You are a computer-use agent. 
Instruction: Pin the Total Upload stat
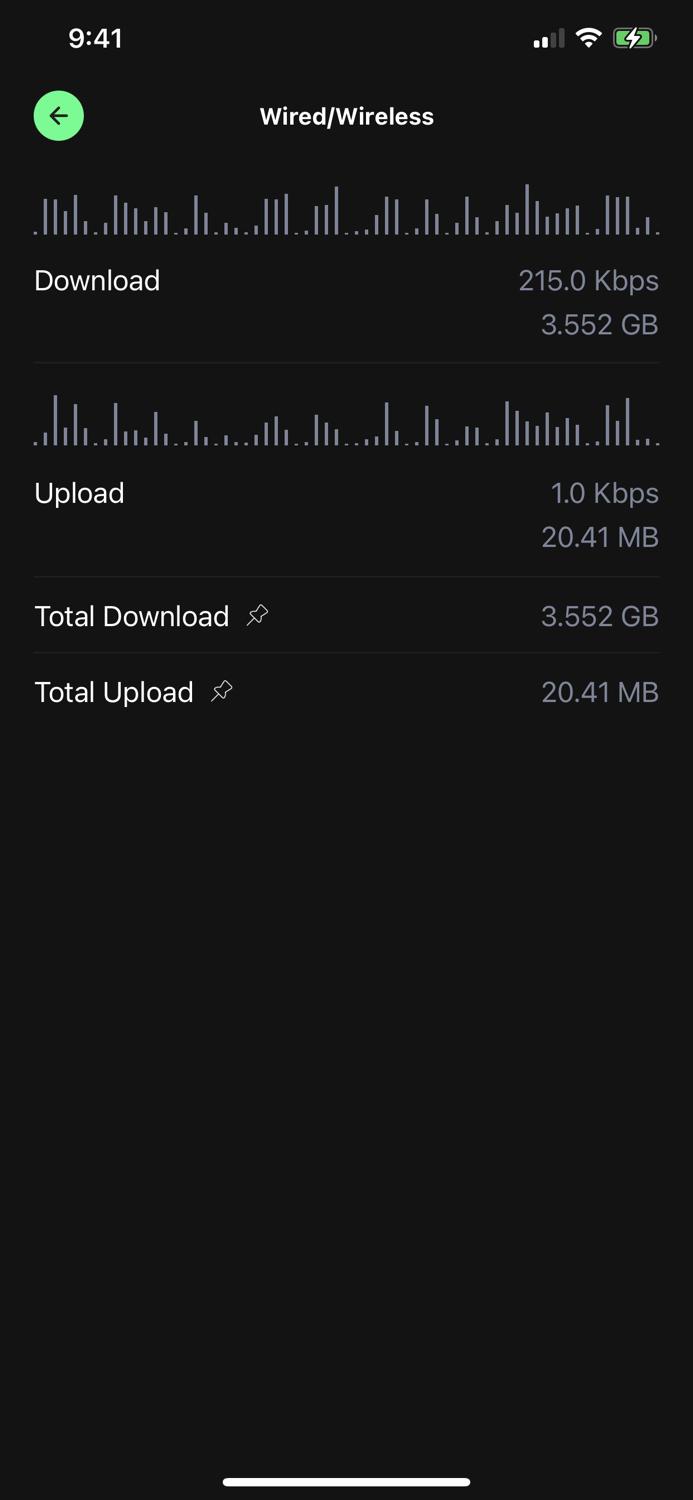click(221, 691)
